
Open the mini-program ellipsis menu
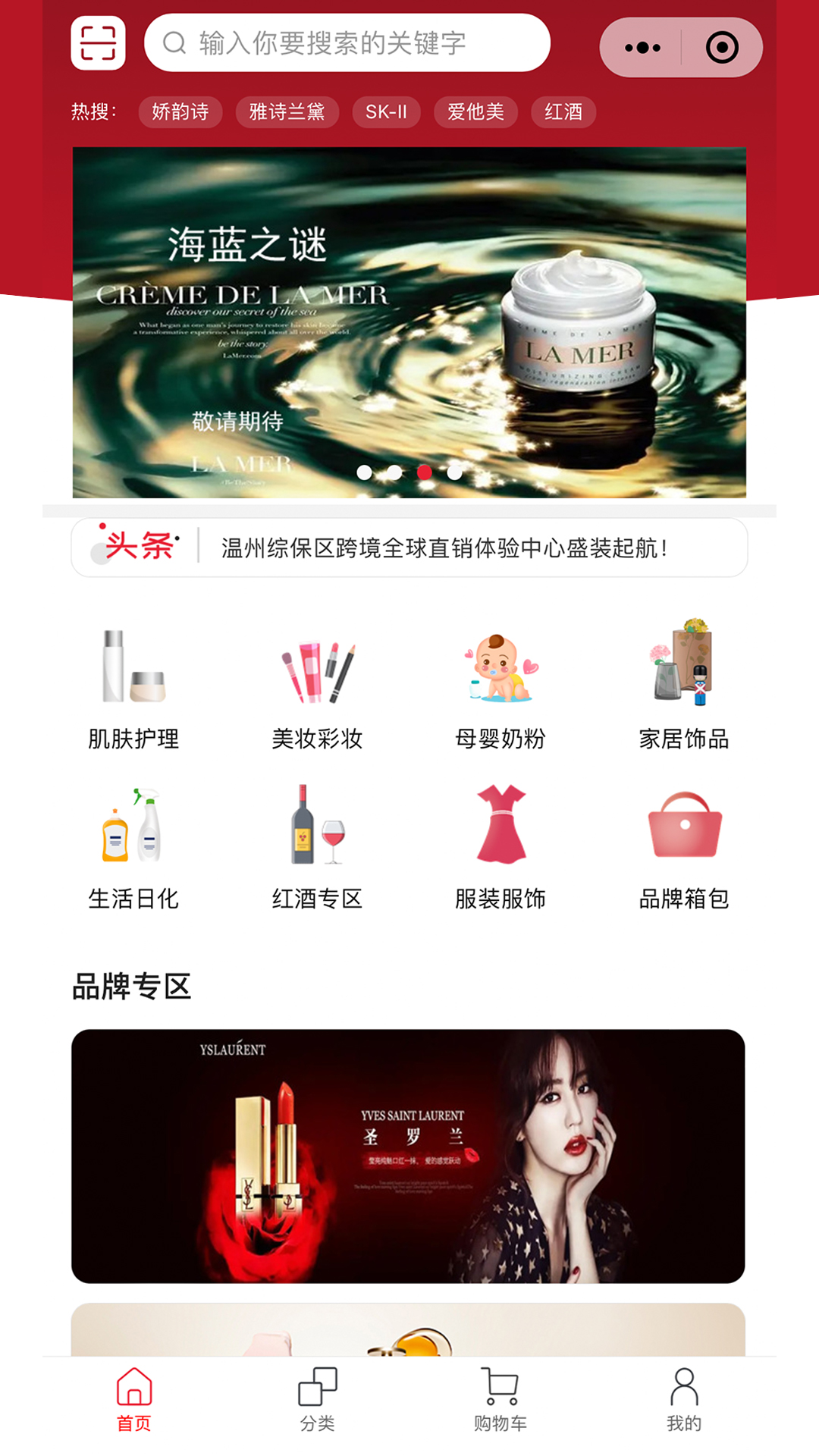[641, 46]
